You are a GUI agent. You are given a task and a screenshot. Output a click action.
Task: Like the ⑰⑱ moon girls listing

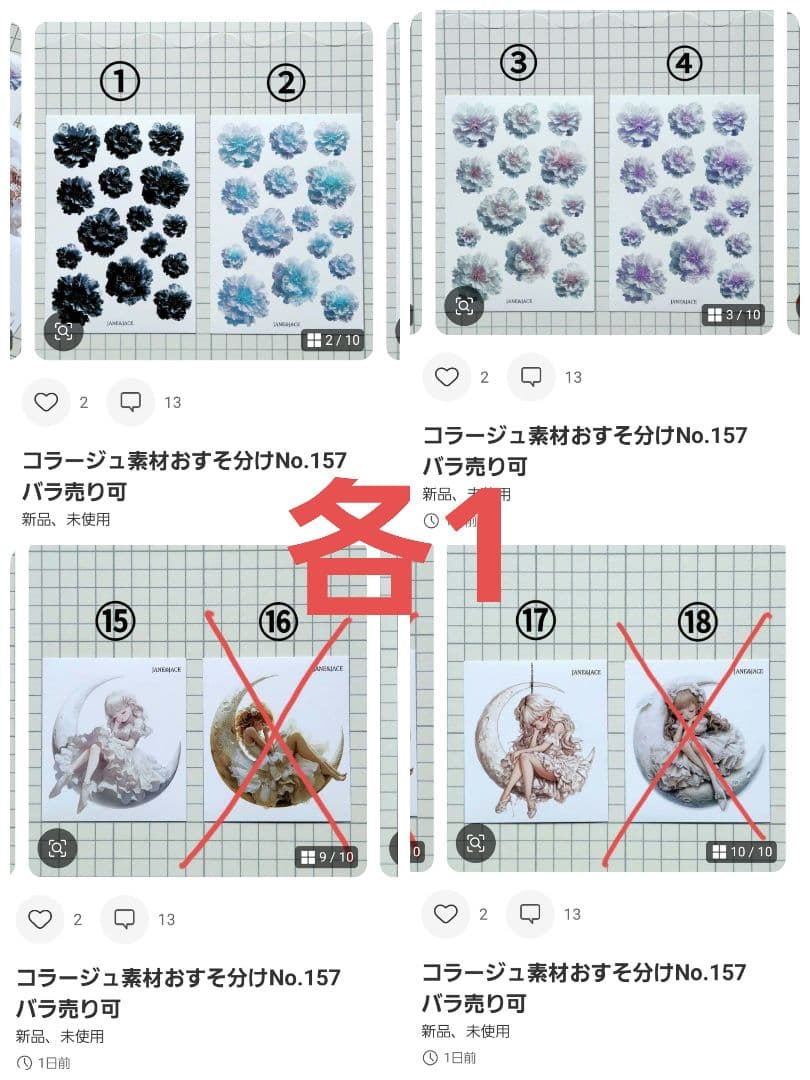tap(446, 914)
